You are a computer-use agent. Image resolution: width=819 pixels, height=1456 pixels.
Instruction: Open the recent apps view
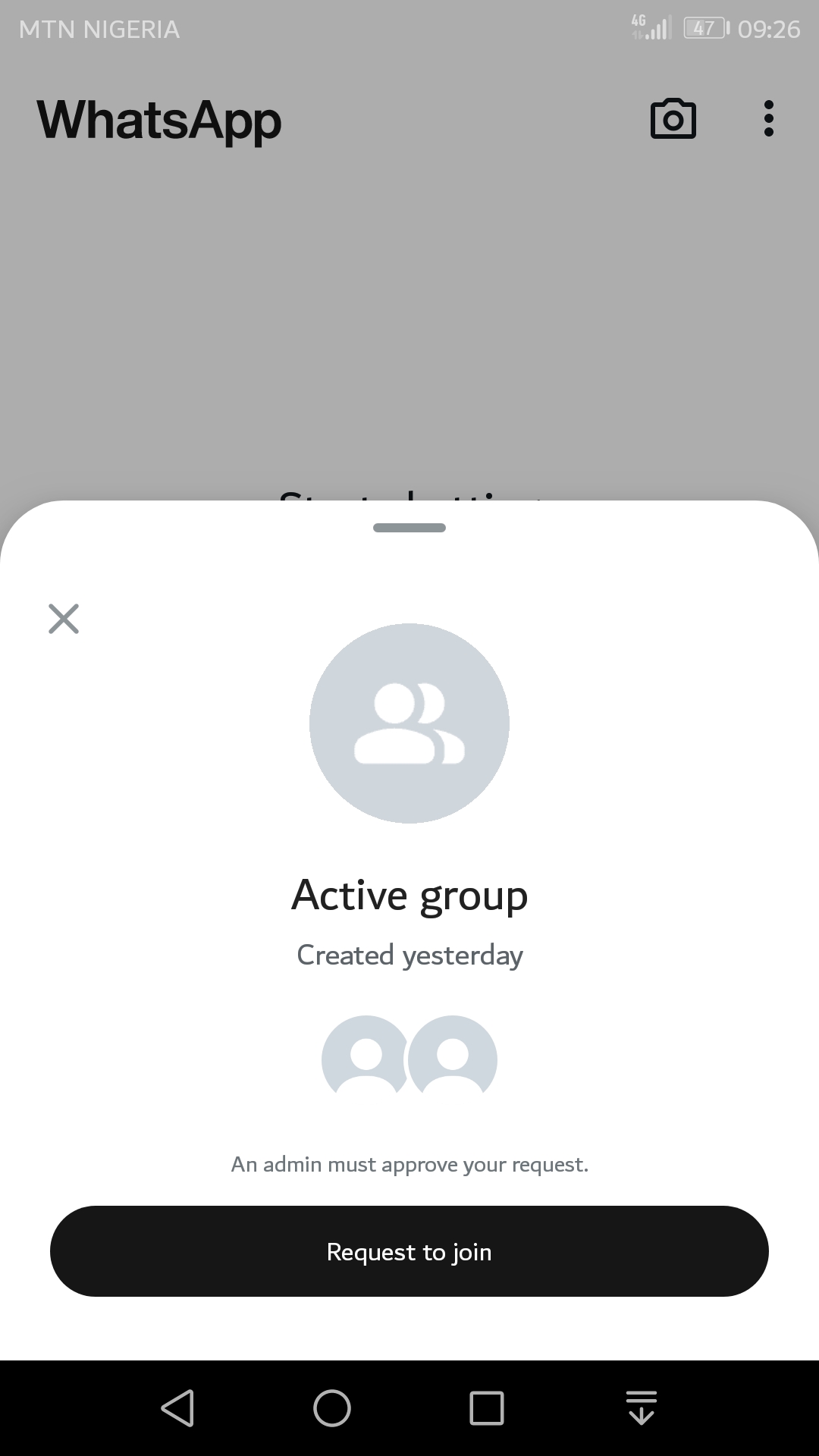(x=487, y=1408)
